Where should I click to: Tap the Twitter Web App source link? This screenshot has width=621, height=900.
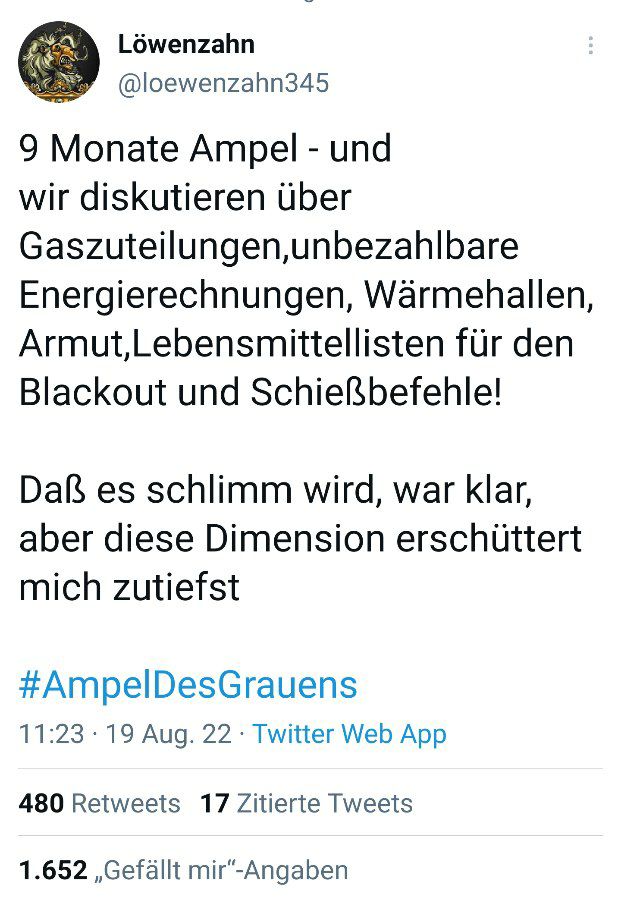pyautogui.click(x=349, y=734)
